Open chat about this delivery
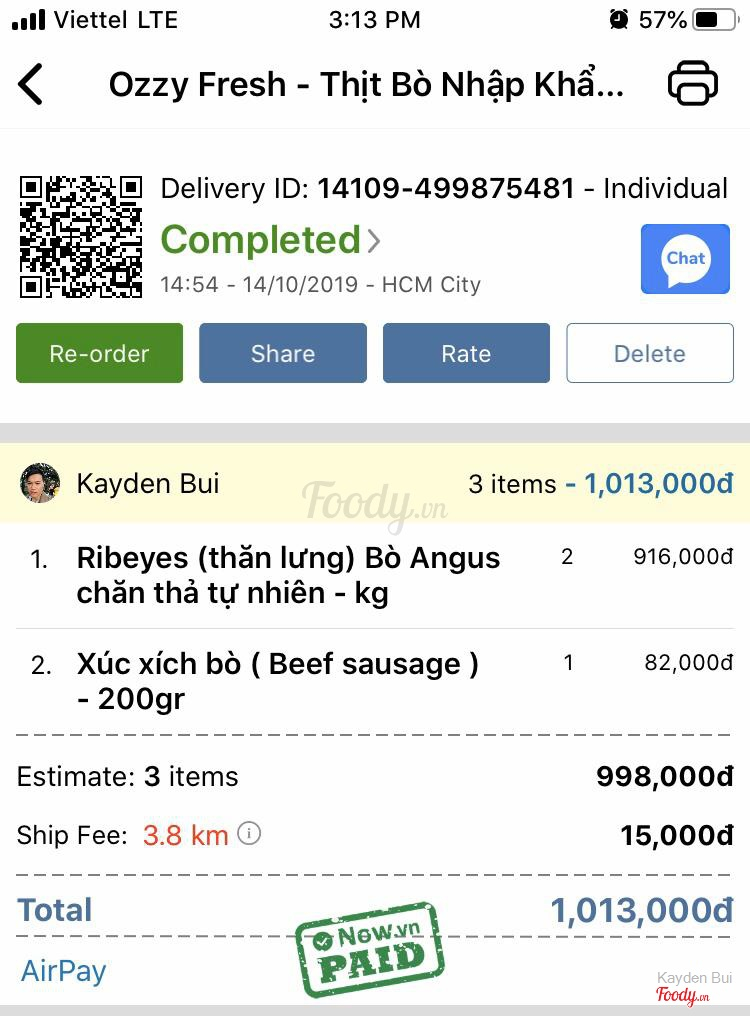 tap(685, 259)
